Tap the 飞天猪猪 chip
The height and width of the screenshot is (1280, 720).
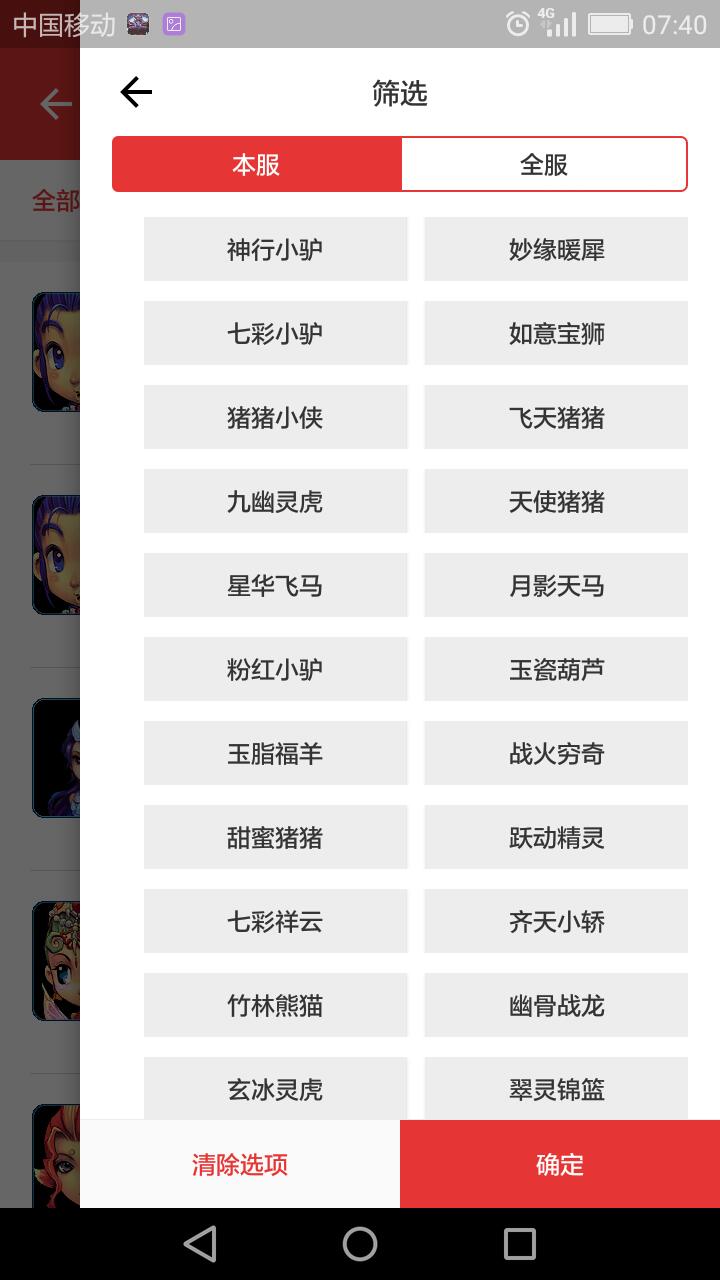556,417
